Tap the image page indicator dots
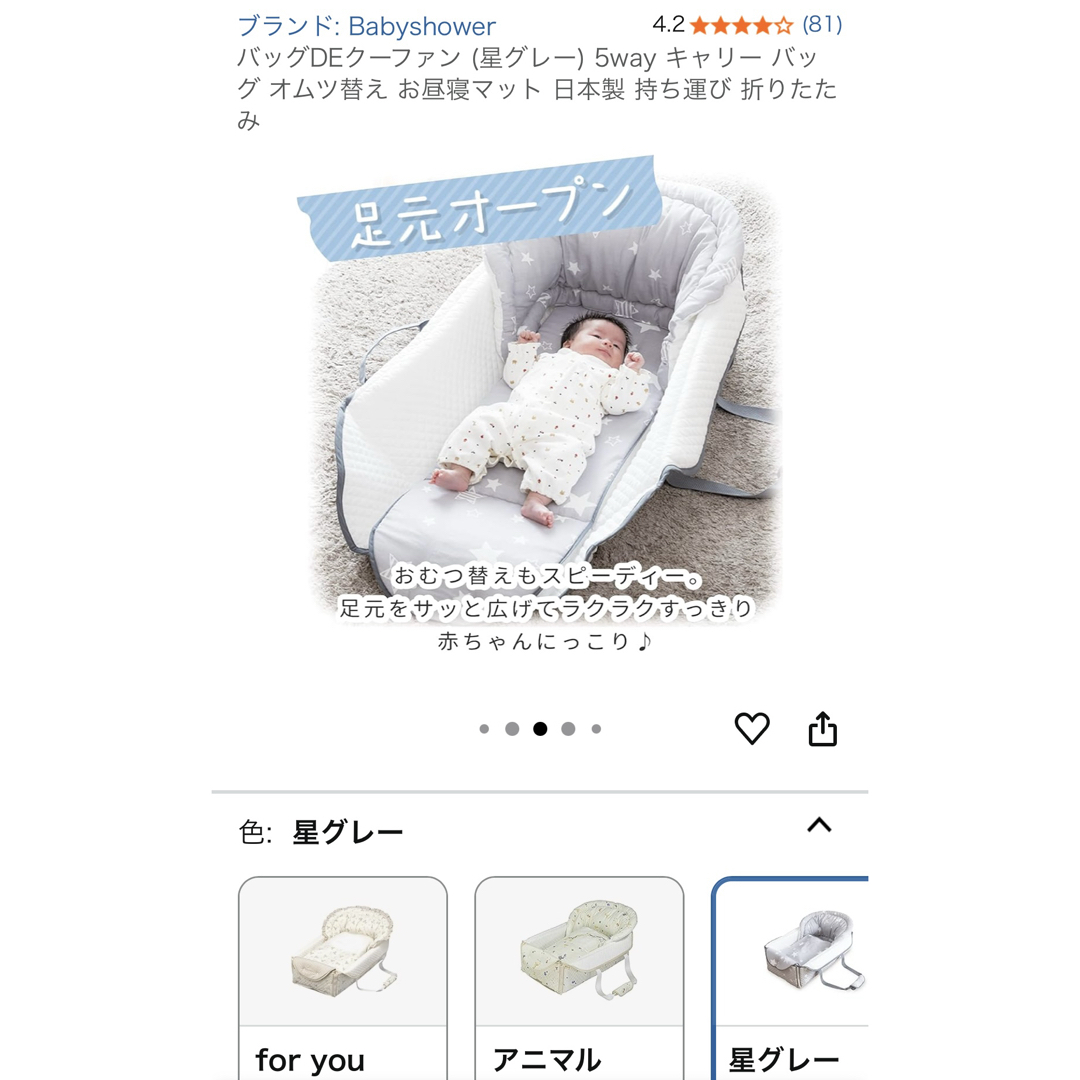The image size is (1080, 1080). click(540, 729)
